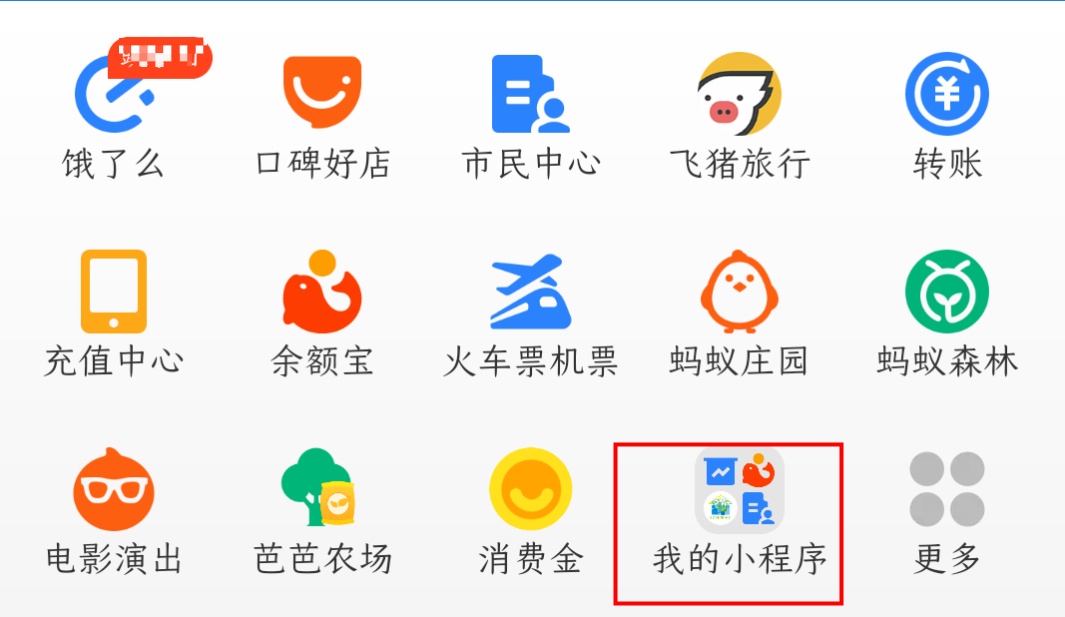Open the 饿了么 food delivery app
The image size is (1065, 617).
coord(114,96)
